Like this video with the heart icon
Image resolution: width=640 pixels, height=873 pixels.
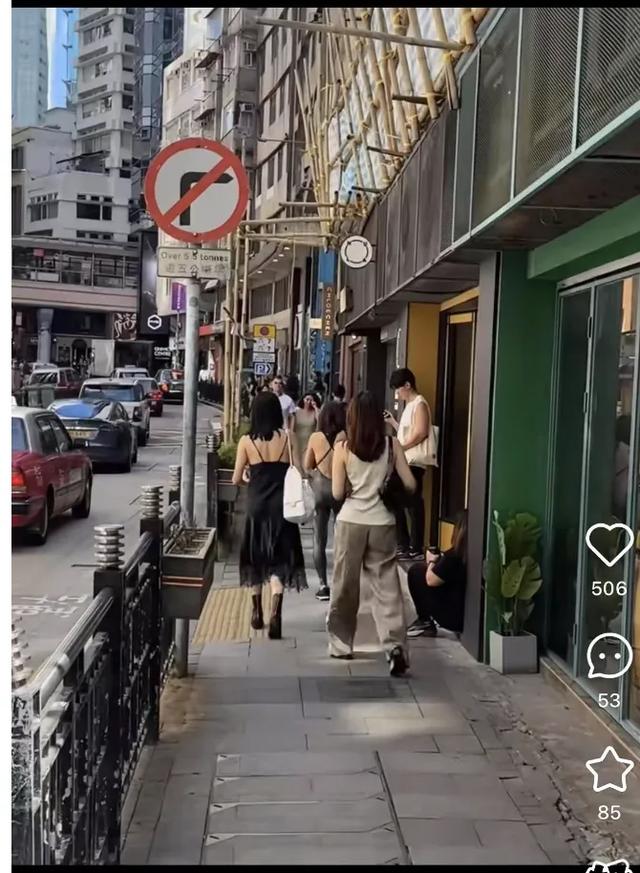tap(608, 544)
